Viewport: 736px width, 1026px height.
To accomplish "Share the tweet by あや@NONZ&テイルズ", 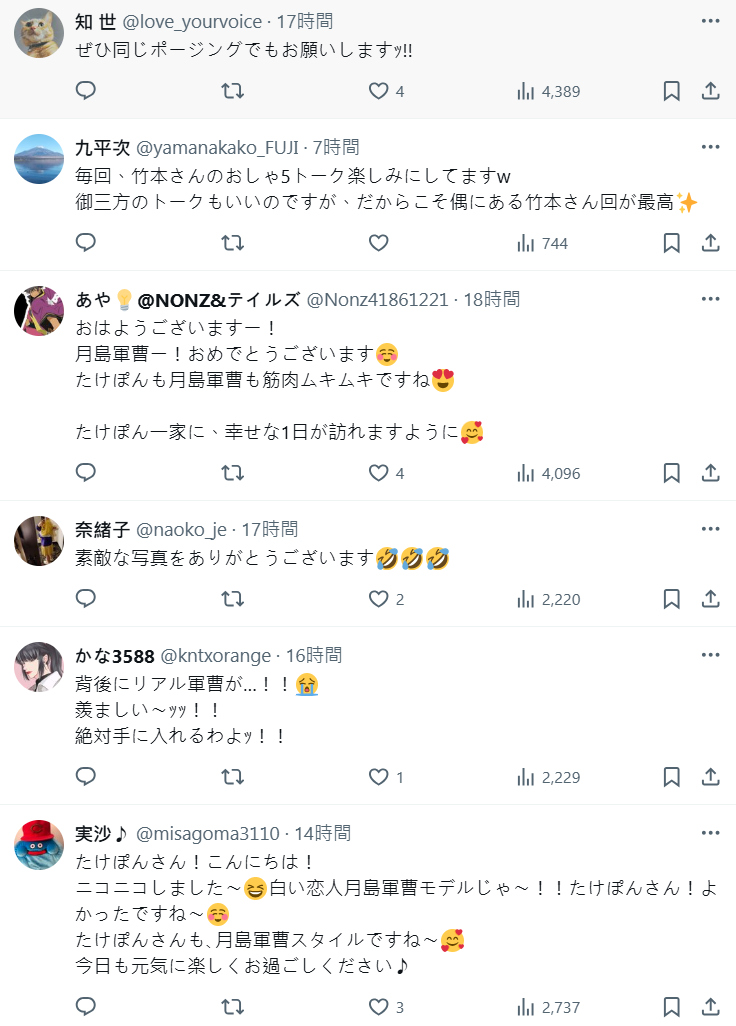I will pos(710,473).
